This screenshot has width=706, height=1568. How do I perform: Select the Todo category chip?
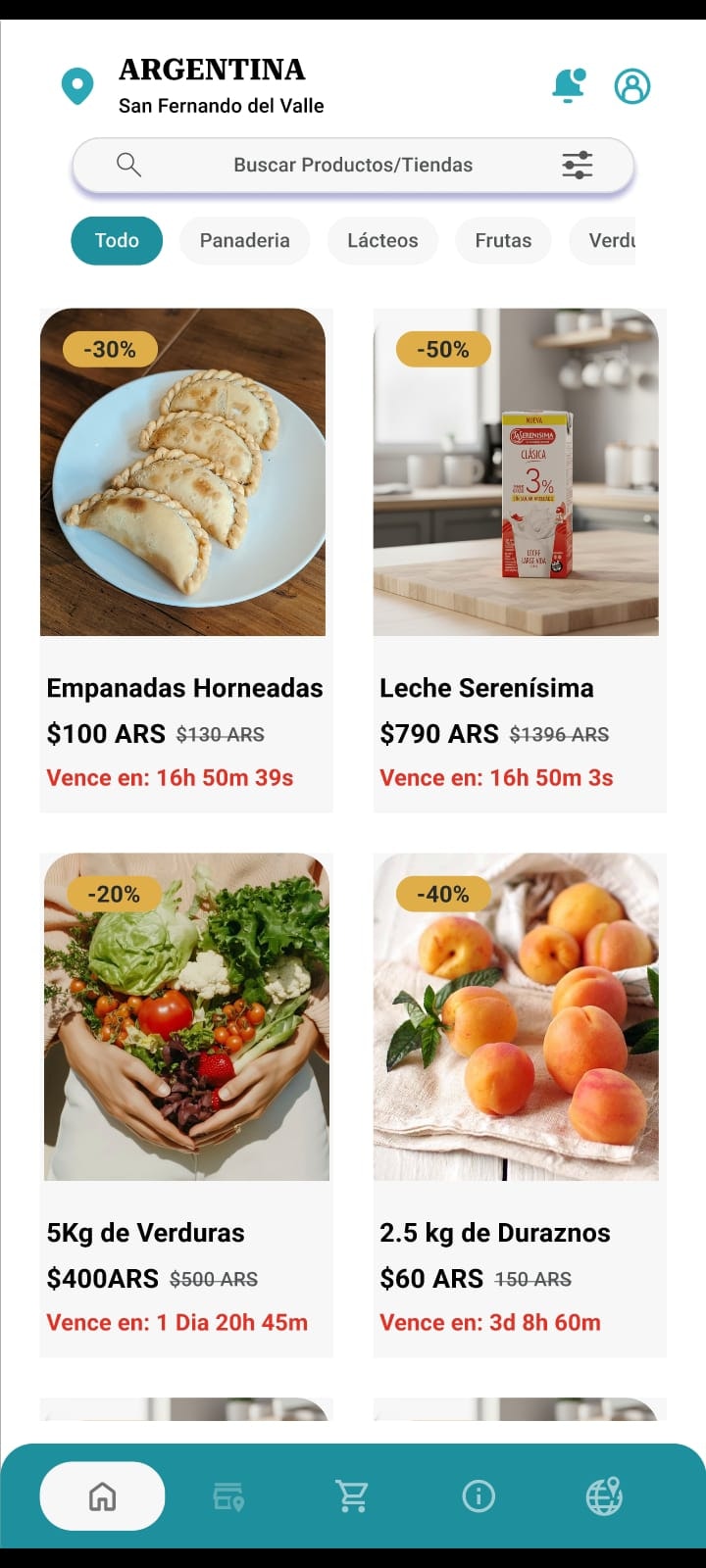pos(116,240)
